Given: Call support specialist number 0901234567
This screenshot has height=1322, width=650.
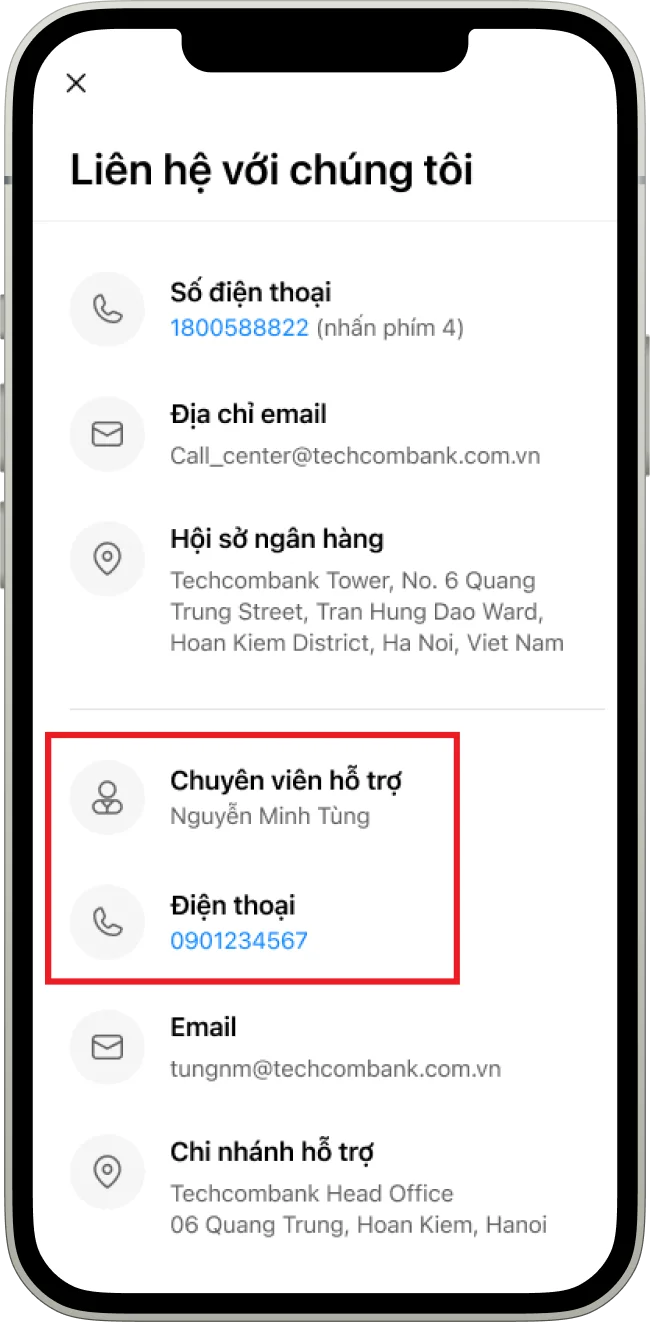Looking at the screenshot, I should pyautogui.click(x=239, y=941).
